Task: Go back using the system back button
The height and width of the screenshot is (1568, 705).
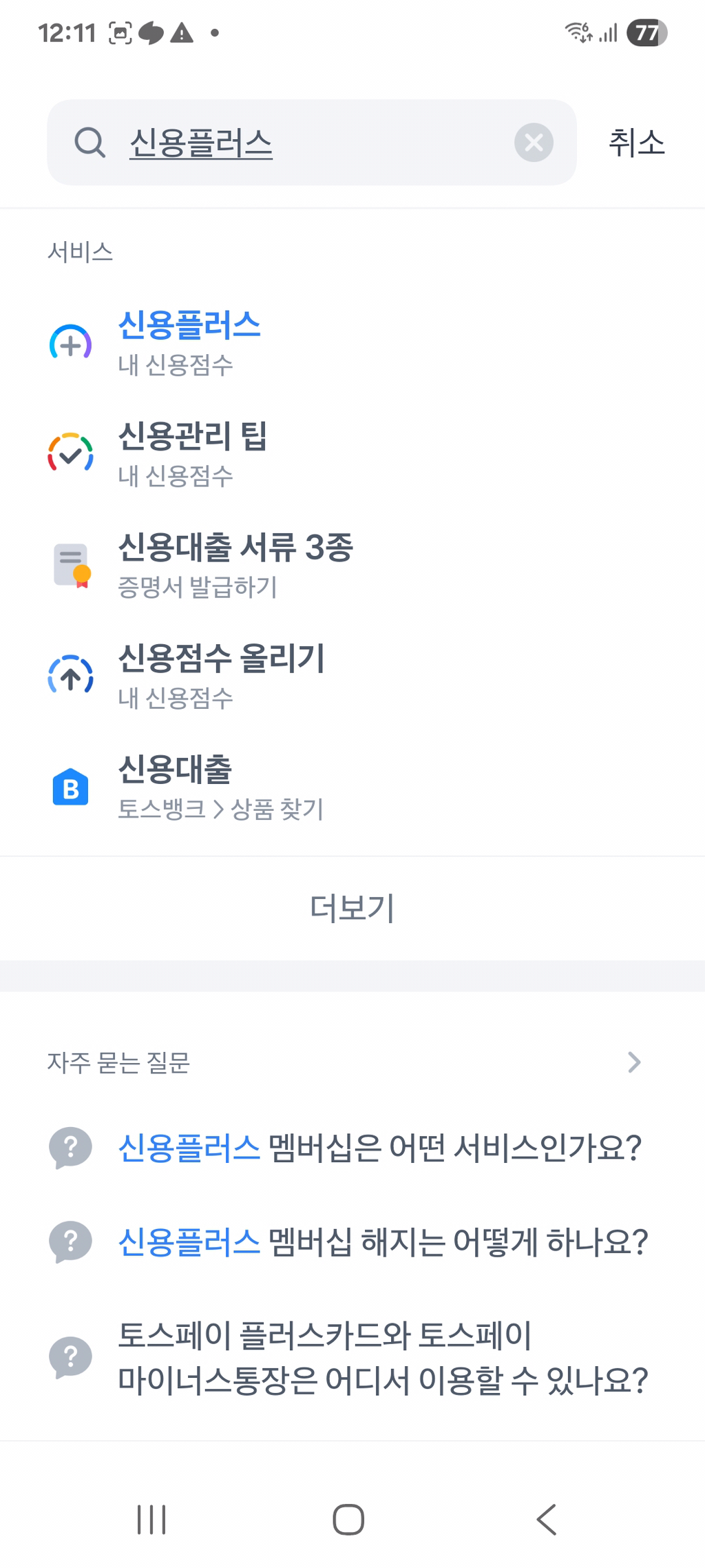Action: click(547, 1519)
